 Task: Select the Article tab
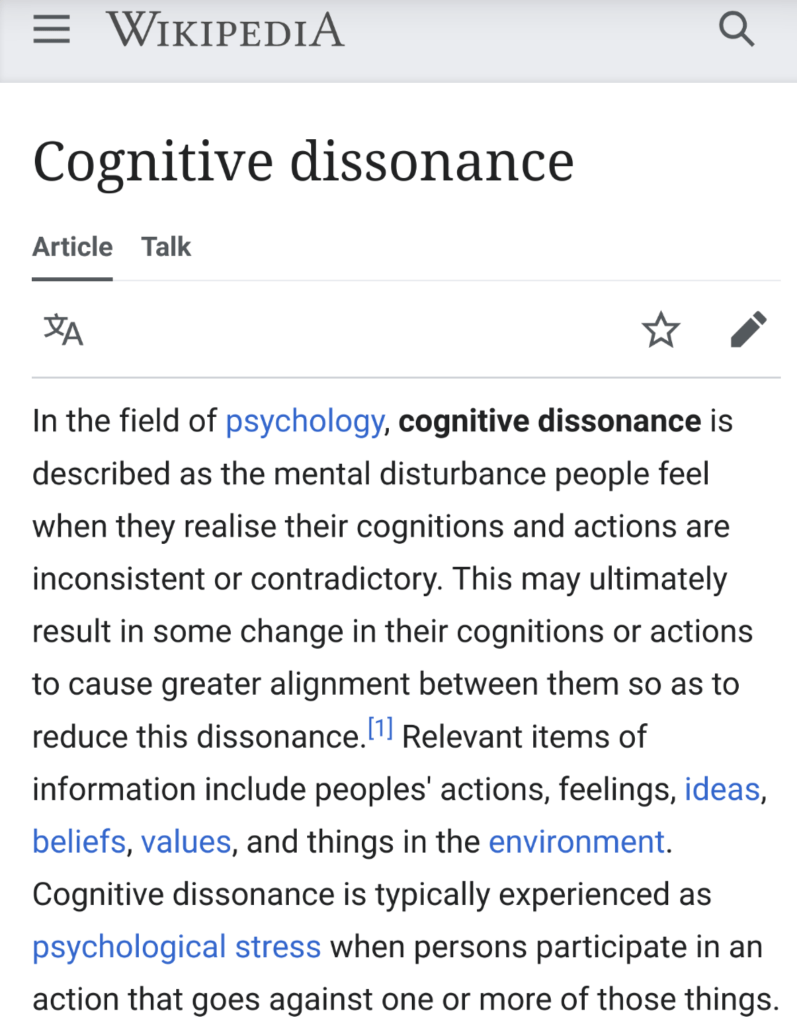click(72, 247)
